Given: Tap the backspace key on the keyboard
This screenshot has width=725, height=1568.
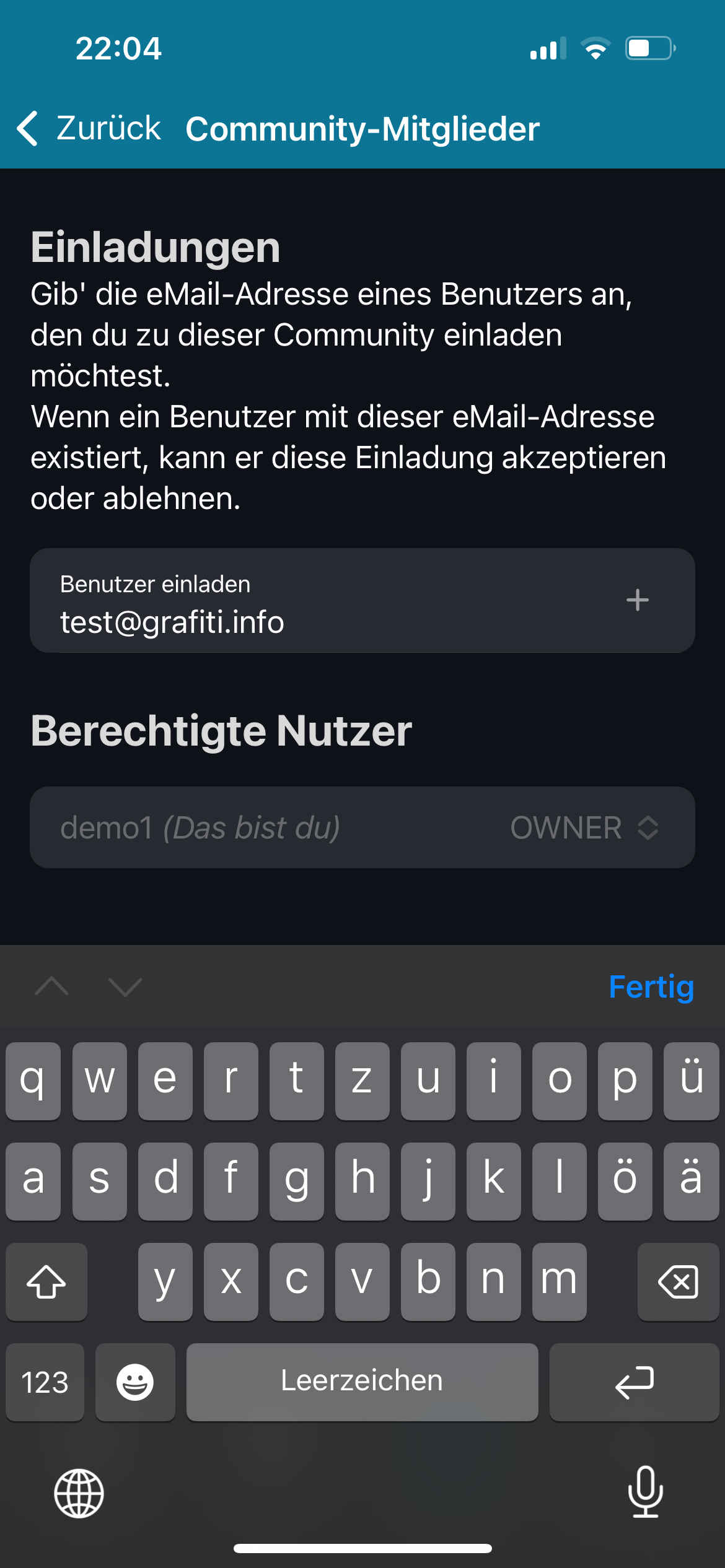Looking at the screenshot, I should coord(678,1281).
